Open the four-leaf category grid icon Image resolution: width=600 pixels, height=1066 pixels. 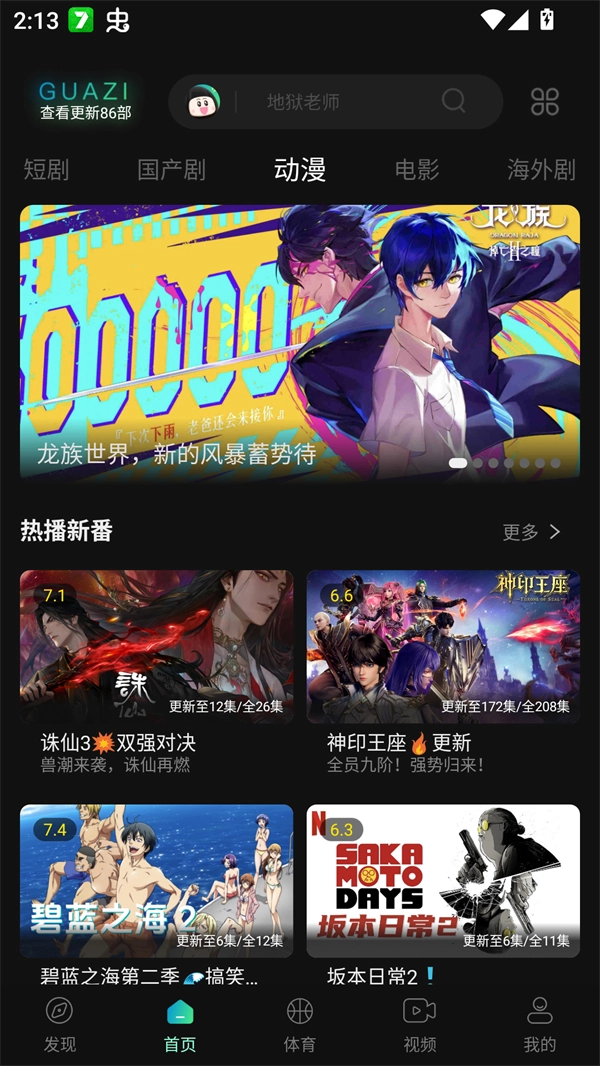click(x=544, y=101)
